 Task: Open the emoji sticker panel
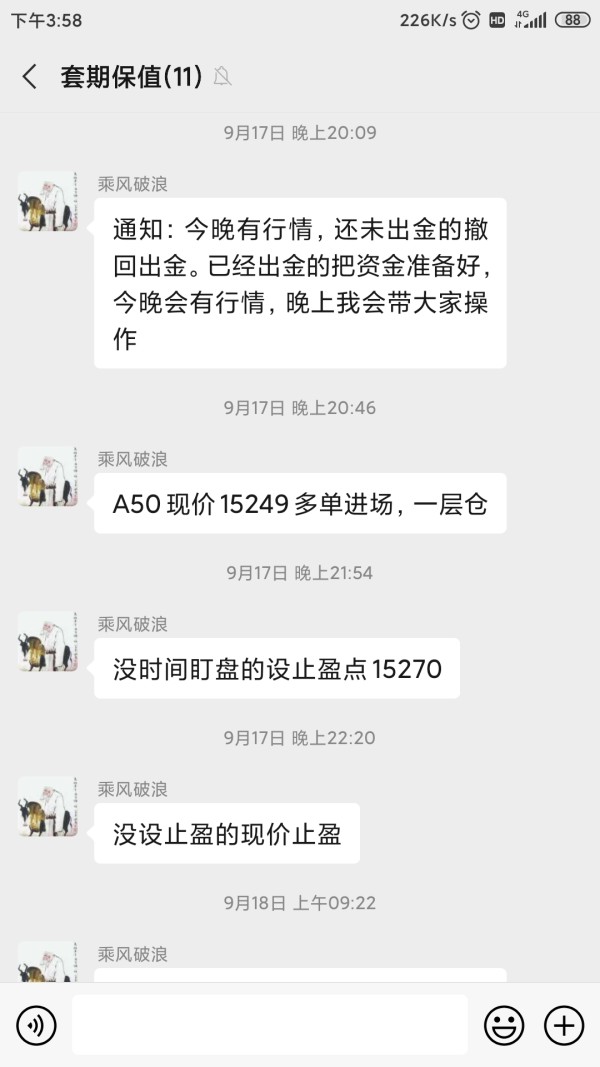pyautogui.click(x=504, y=1025)
